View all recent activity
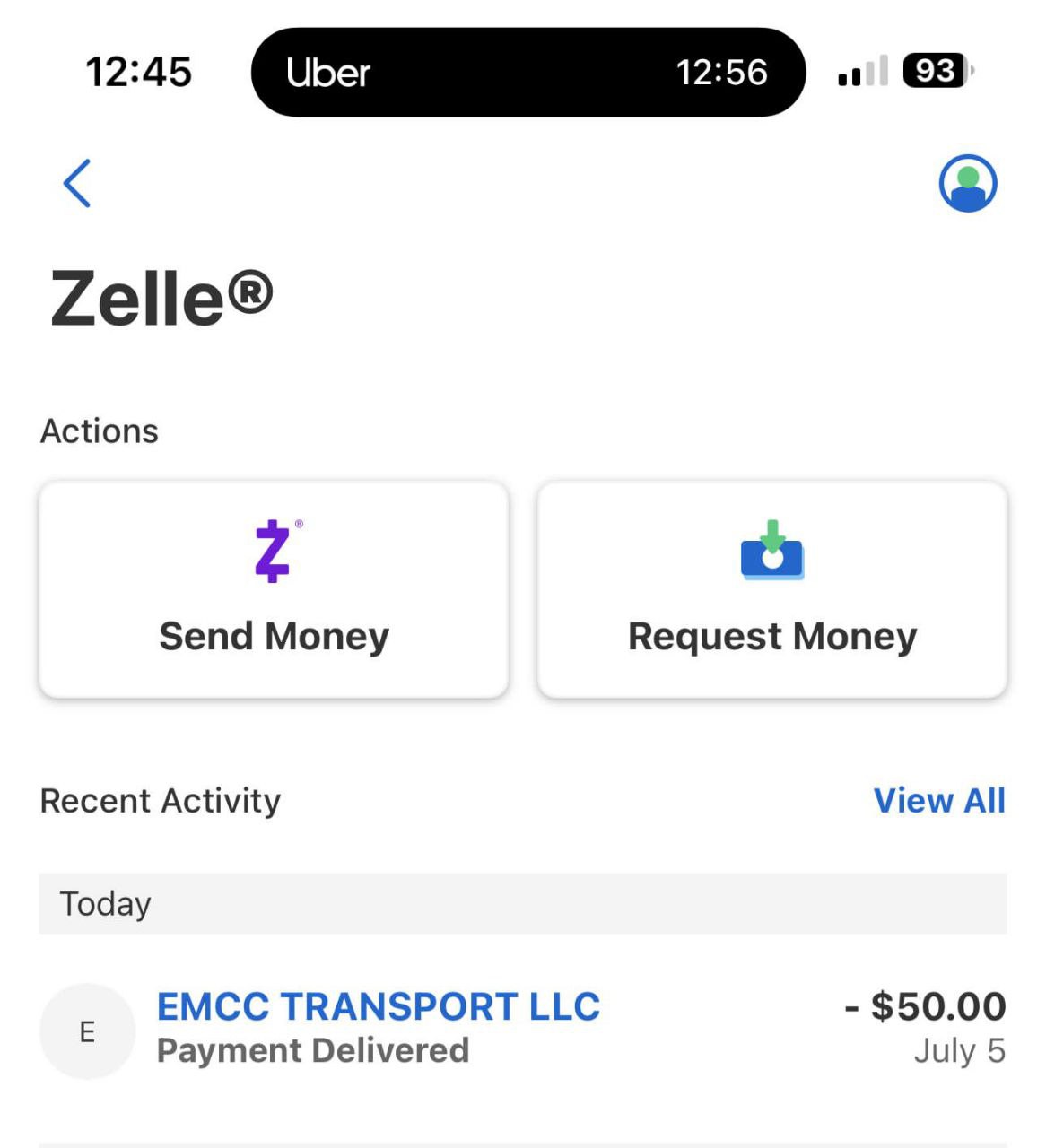 [938, 800]
